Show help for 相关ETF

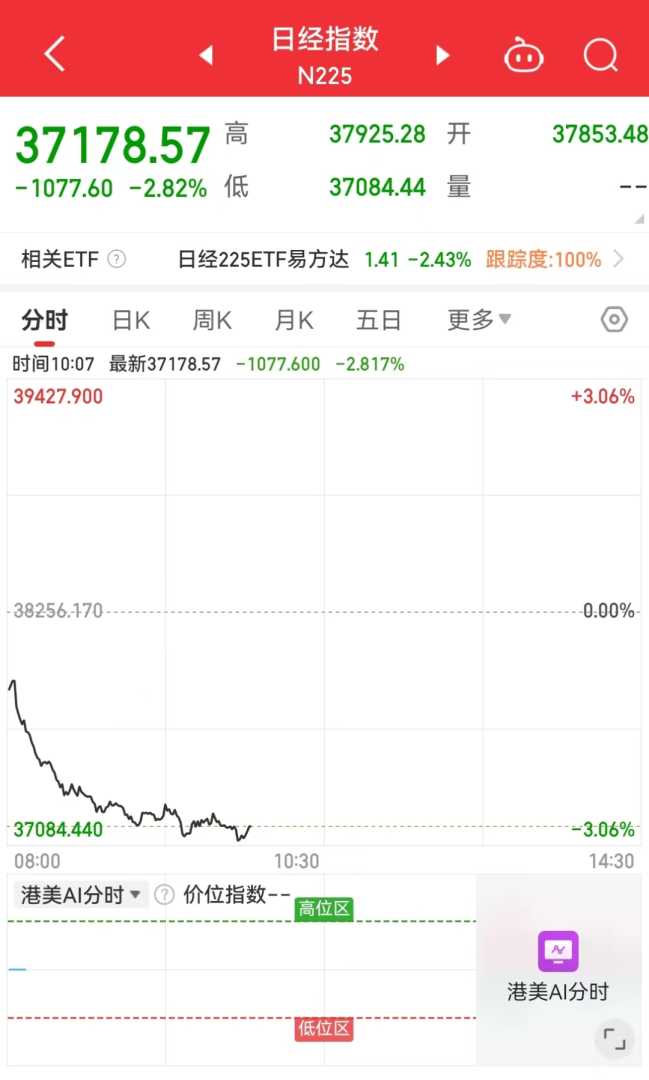click(x=117, y=260)
